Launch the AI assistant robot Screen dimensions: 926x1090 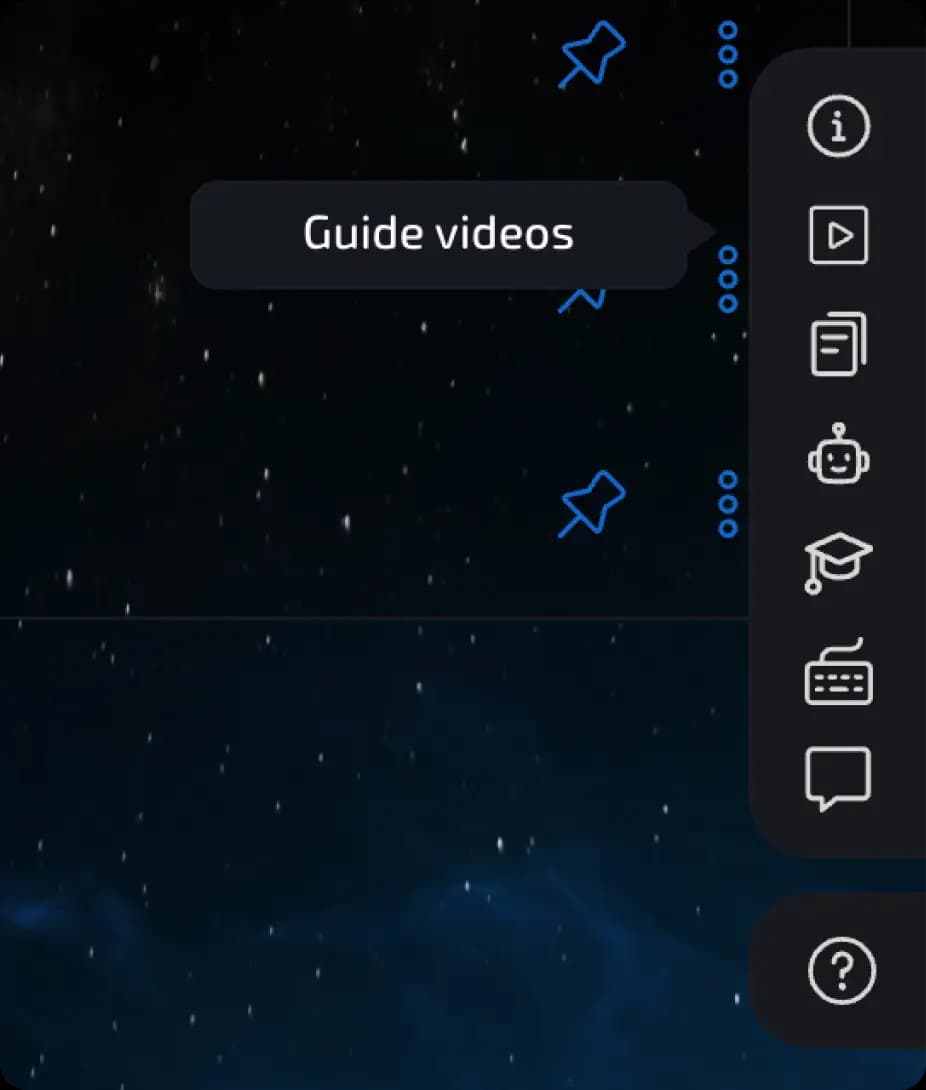click(x=838, y=453)
